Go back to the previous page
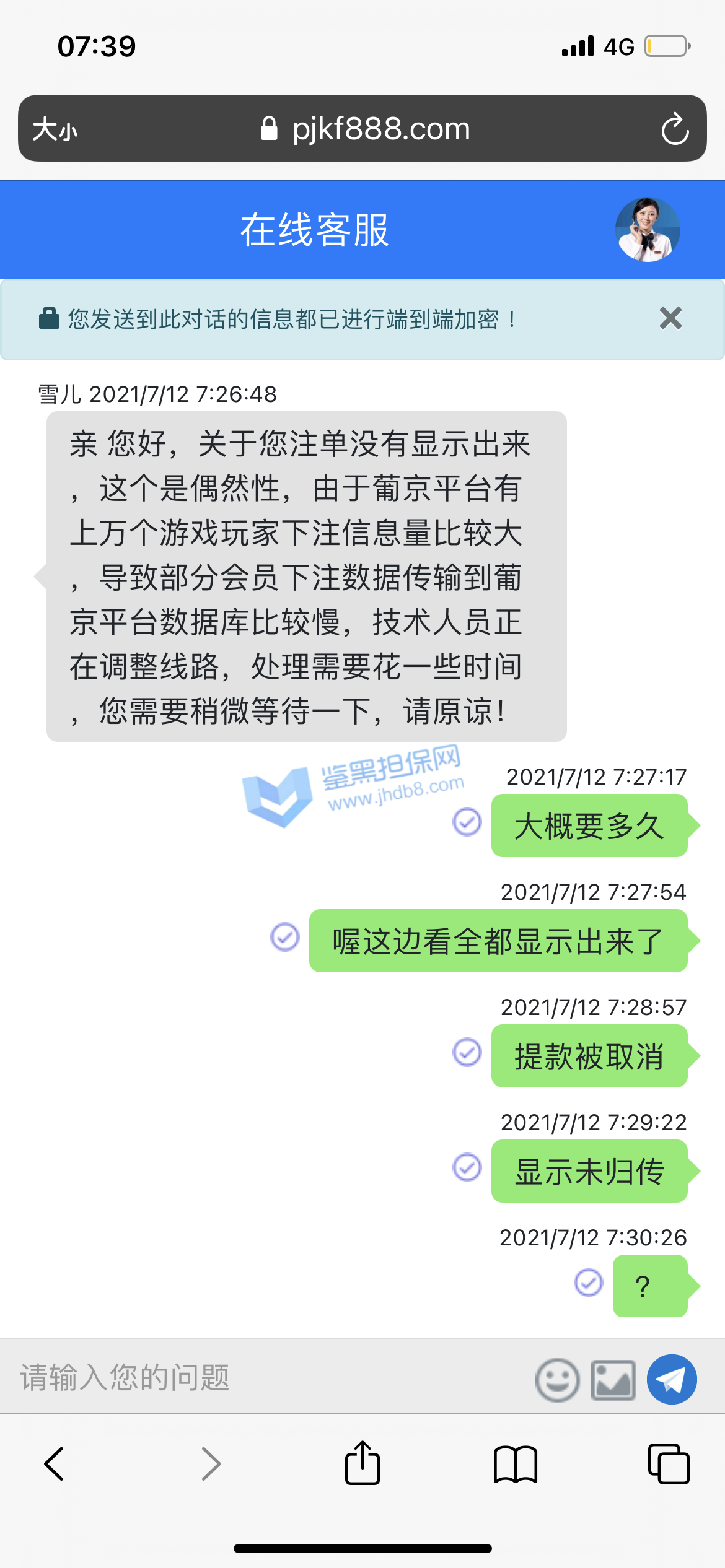 pyautogui.click(x=55, y=1464)
